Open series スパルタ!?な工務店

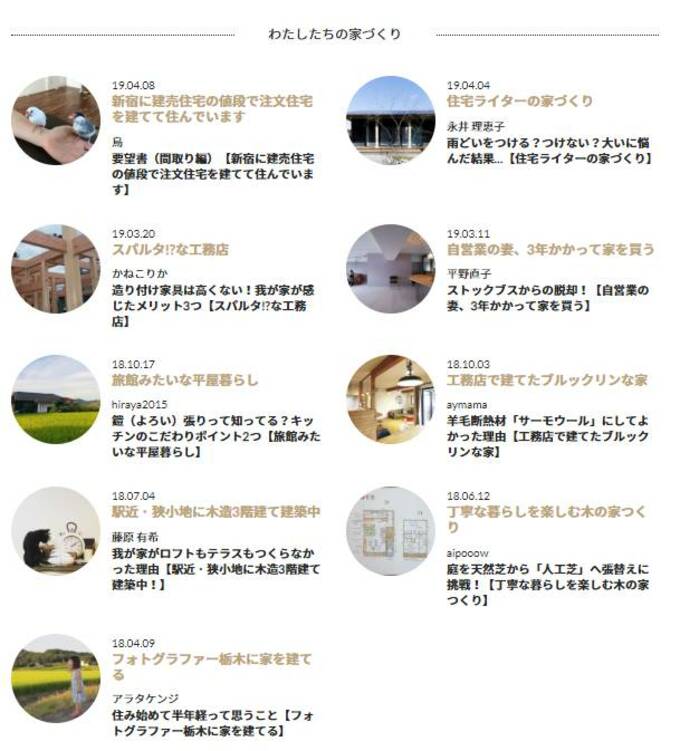(x=170, y=249)
